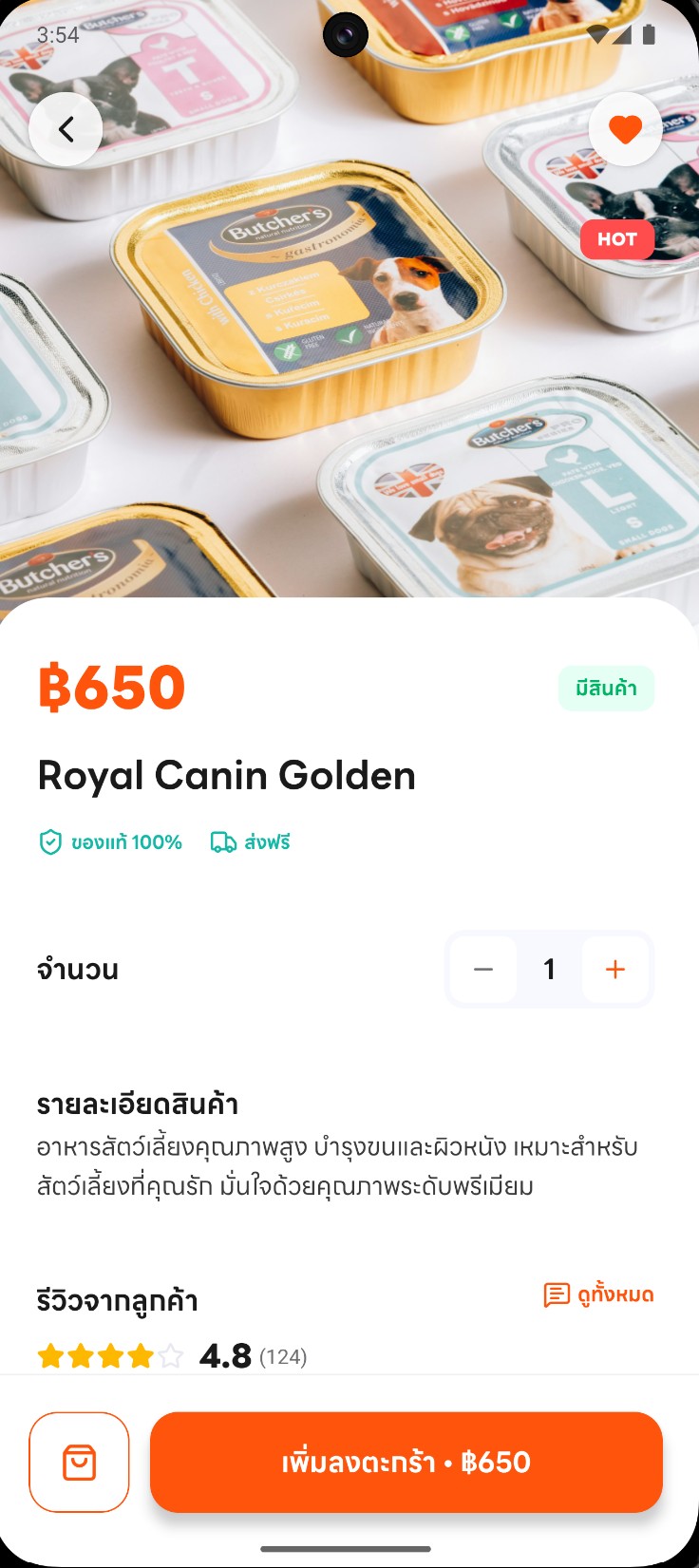699x1568 pixels.
Task: Tap the chat bubble icon beside ดูทั้งหมด
Action: pyautogui.click(x=557, y=1294)
